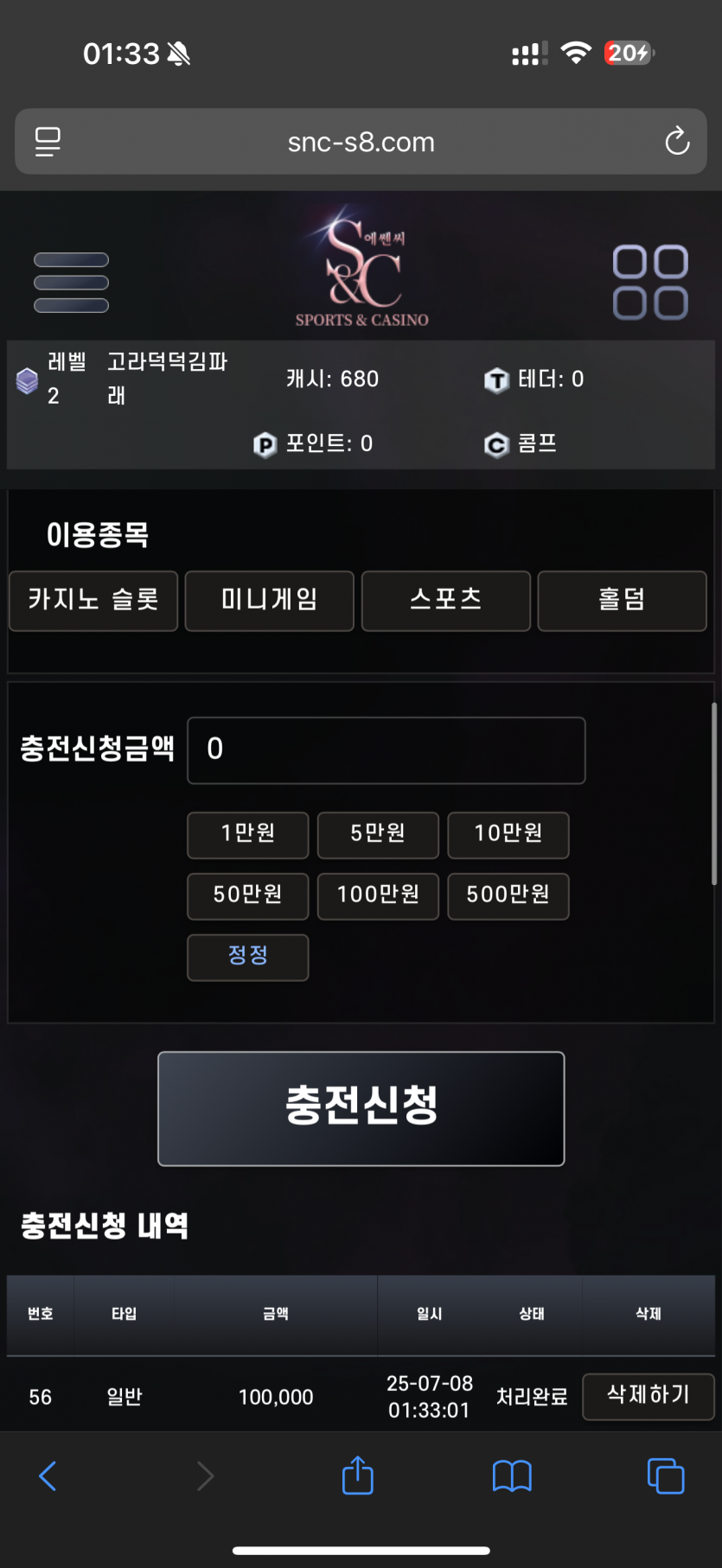Image resolution: width=722 pixels, height=1568 pixels.
Task: Open the four-square grid menu
Action: coord(650,283)
